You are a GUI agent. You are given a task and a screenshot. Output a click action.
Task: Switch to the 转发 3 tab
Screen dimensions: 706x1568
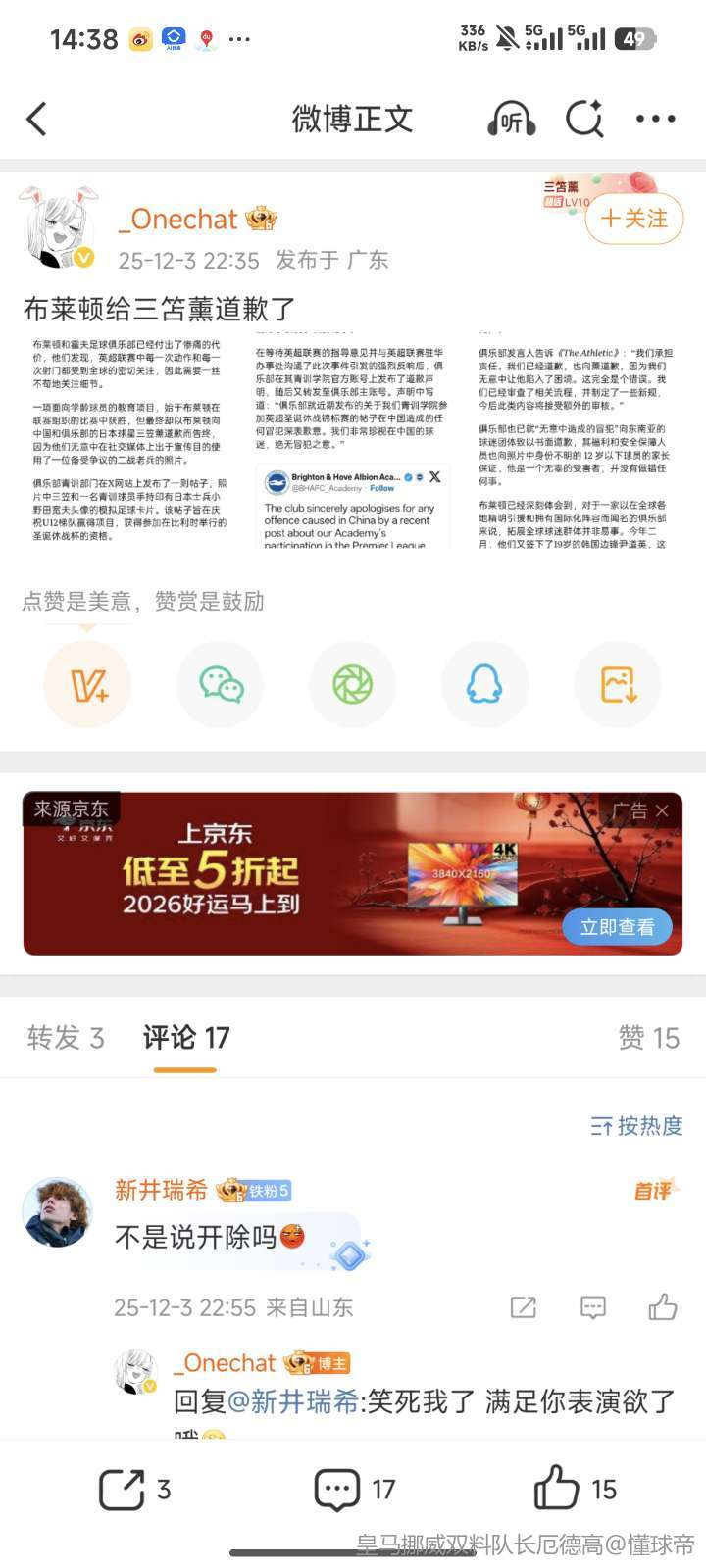point(66,1038)
